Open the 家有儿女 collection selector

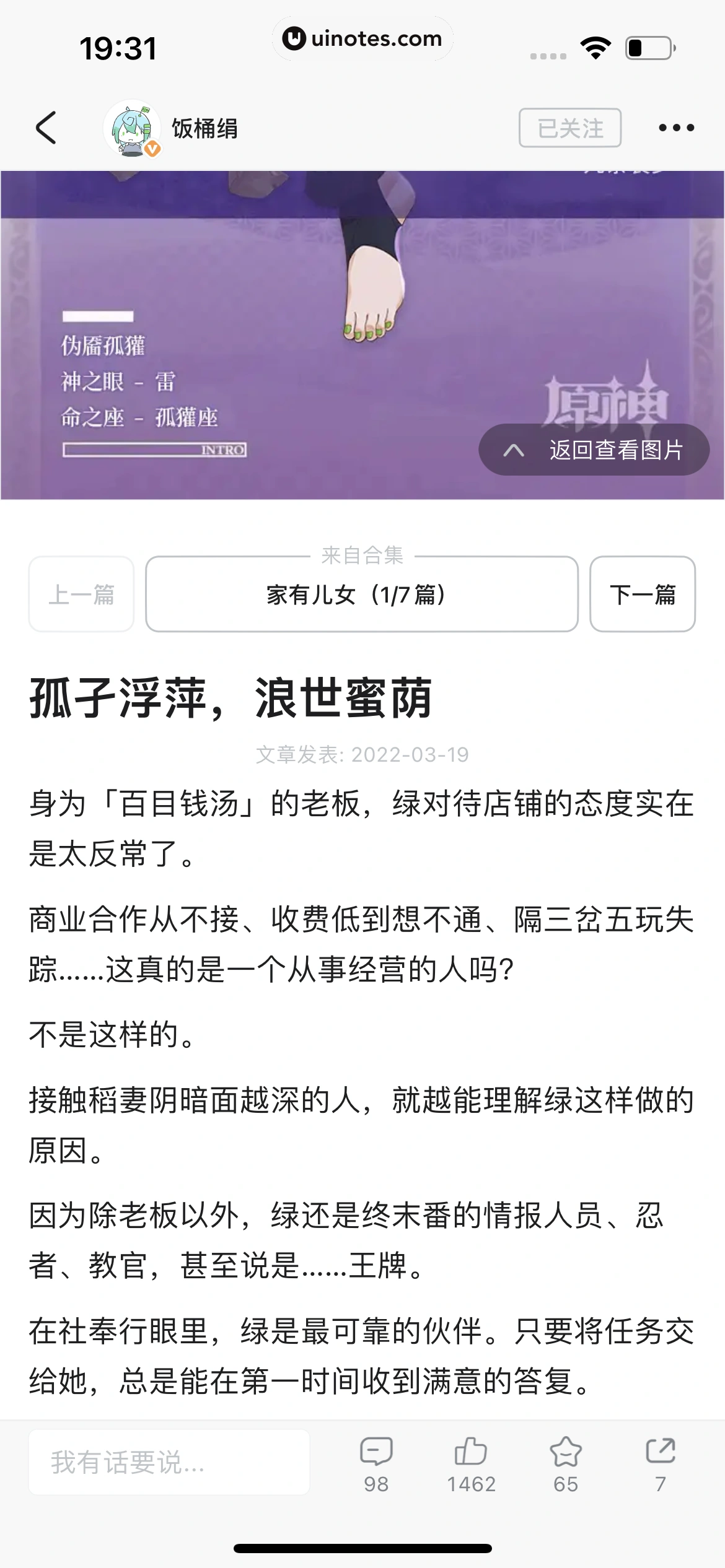click(x=362, y=595)
